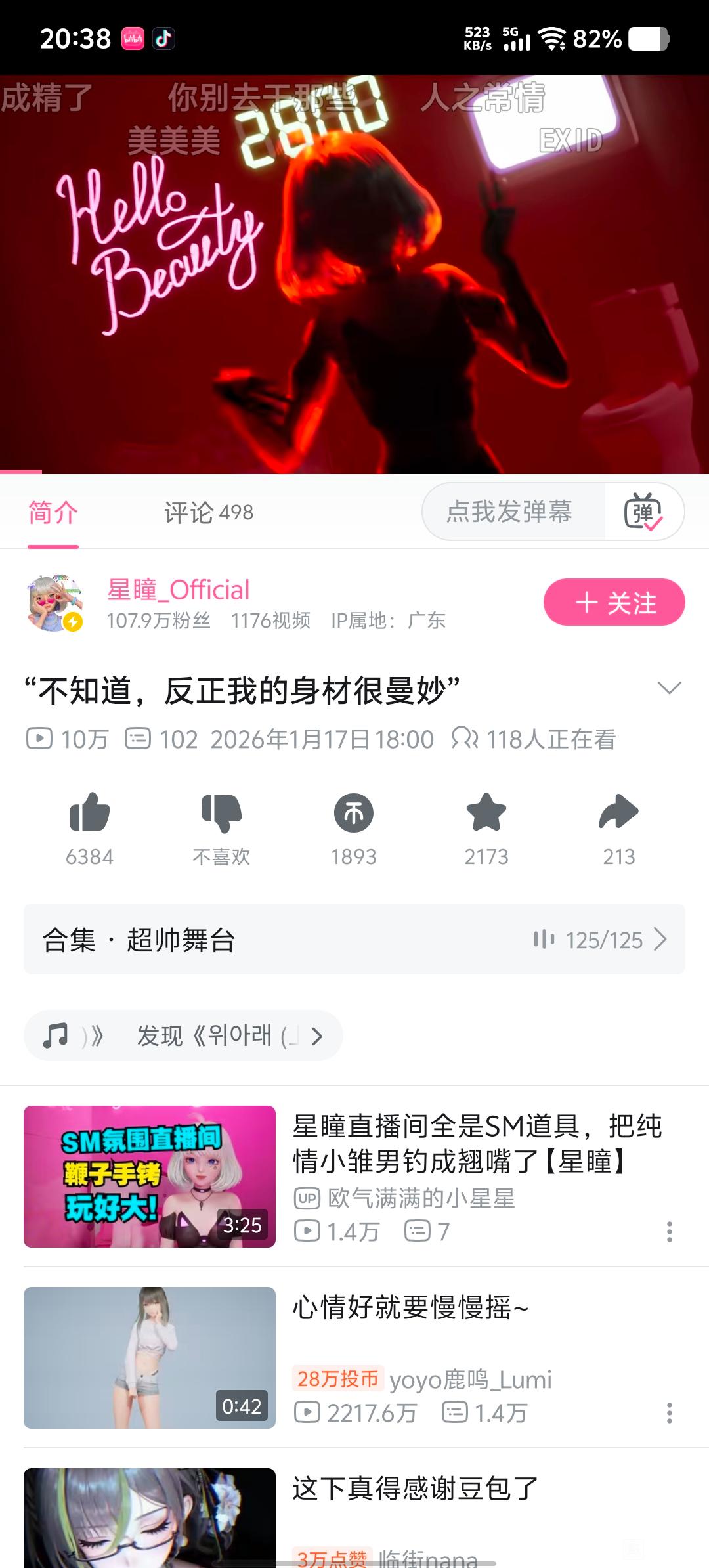Screen dimensions: 709x1568
Task: Tap 点我发弹幕 input box
Action: click(x=509, y=512)
